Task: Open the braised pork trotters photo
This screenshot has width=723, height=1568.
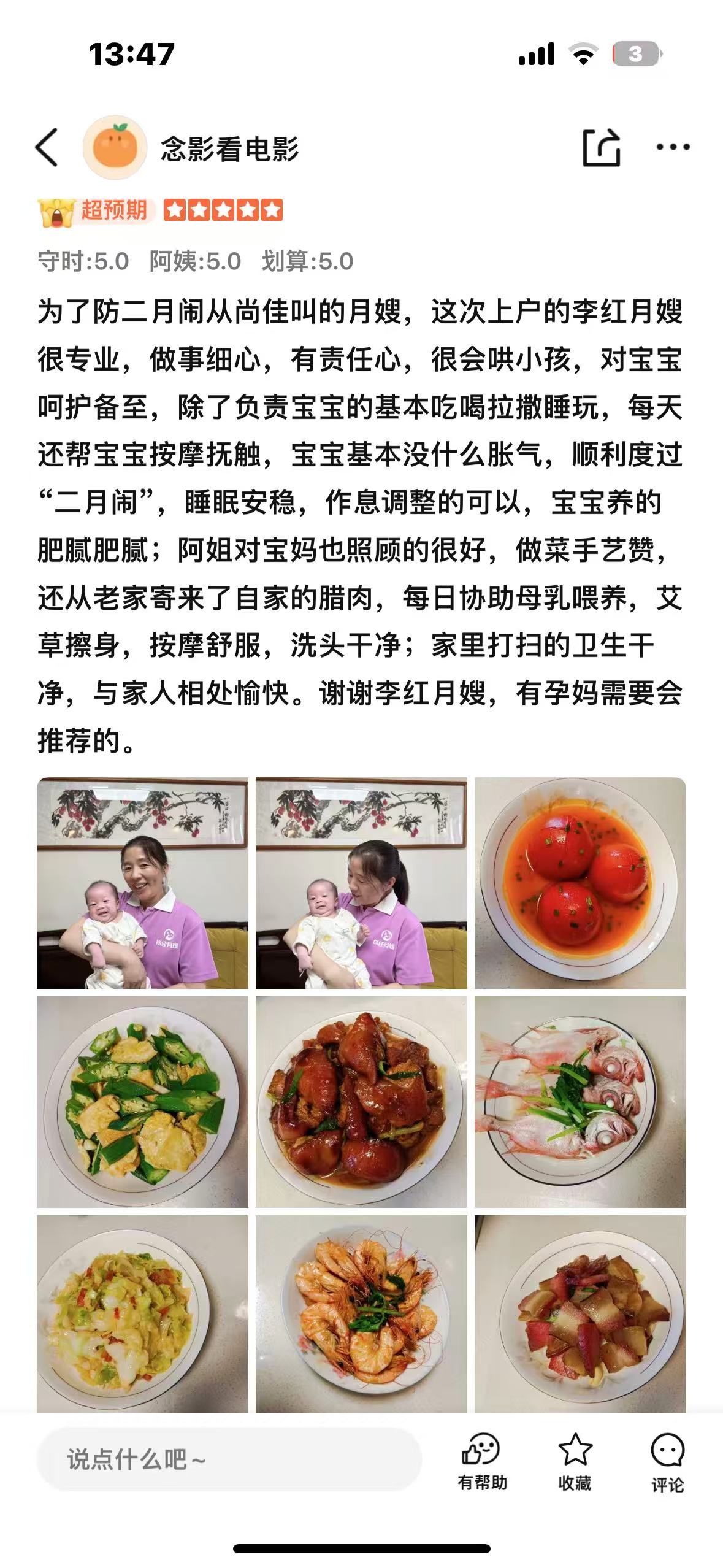Action: coord(361,1102)
